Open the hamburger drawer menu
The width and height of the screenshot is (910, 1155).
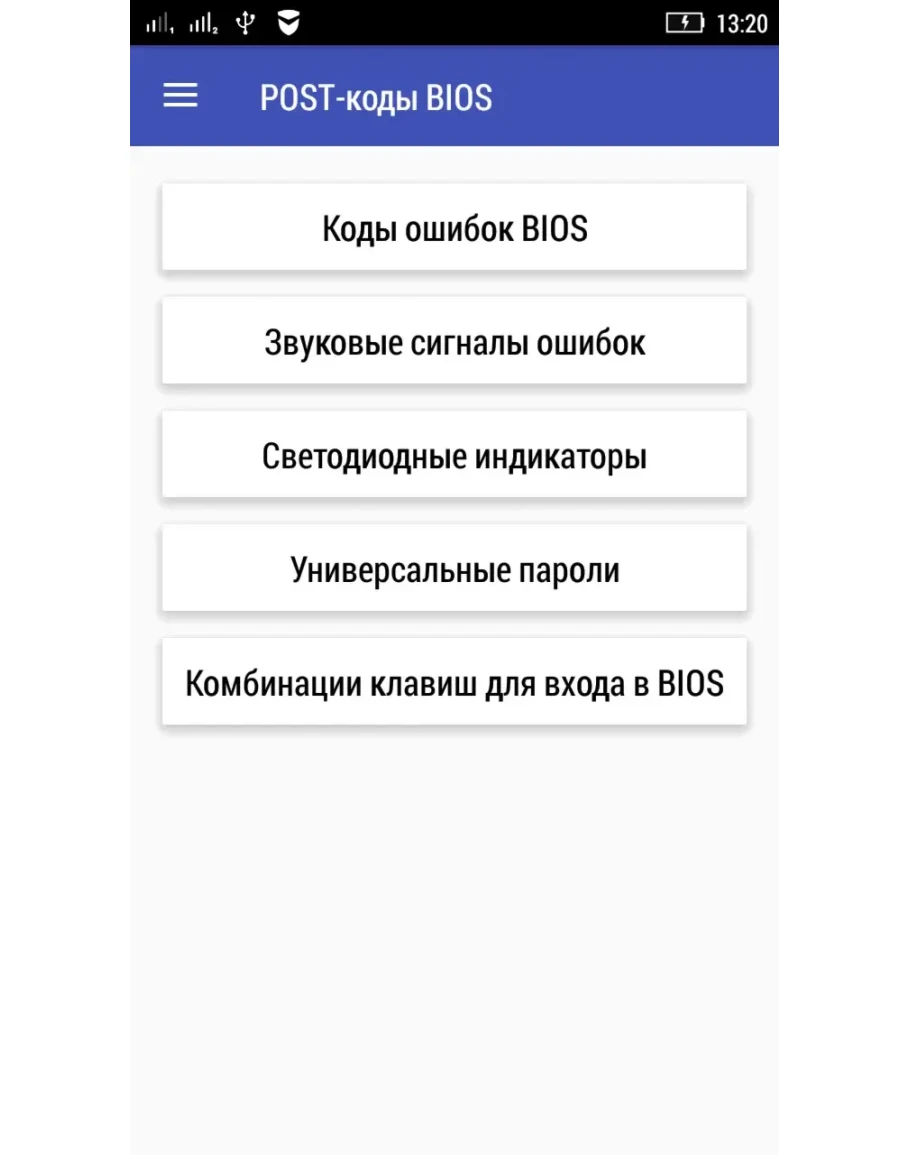pos(180,96)
